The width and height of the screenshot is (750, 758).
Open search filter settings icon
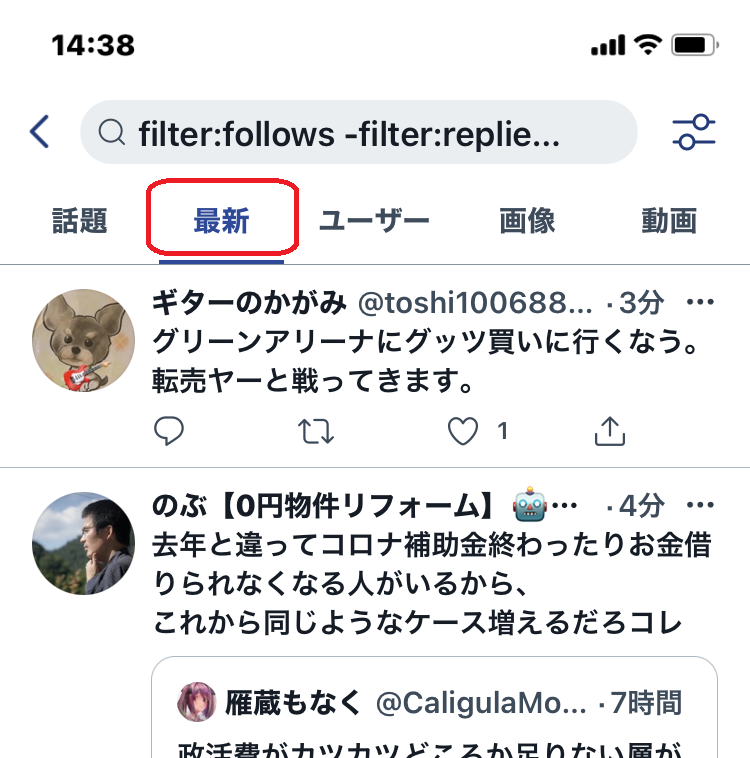694,132
